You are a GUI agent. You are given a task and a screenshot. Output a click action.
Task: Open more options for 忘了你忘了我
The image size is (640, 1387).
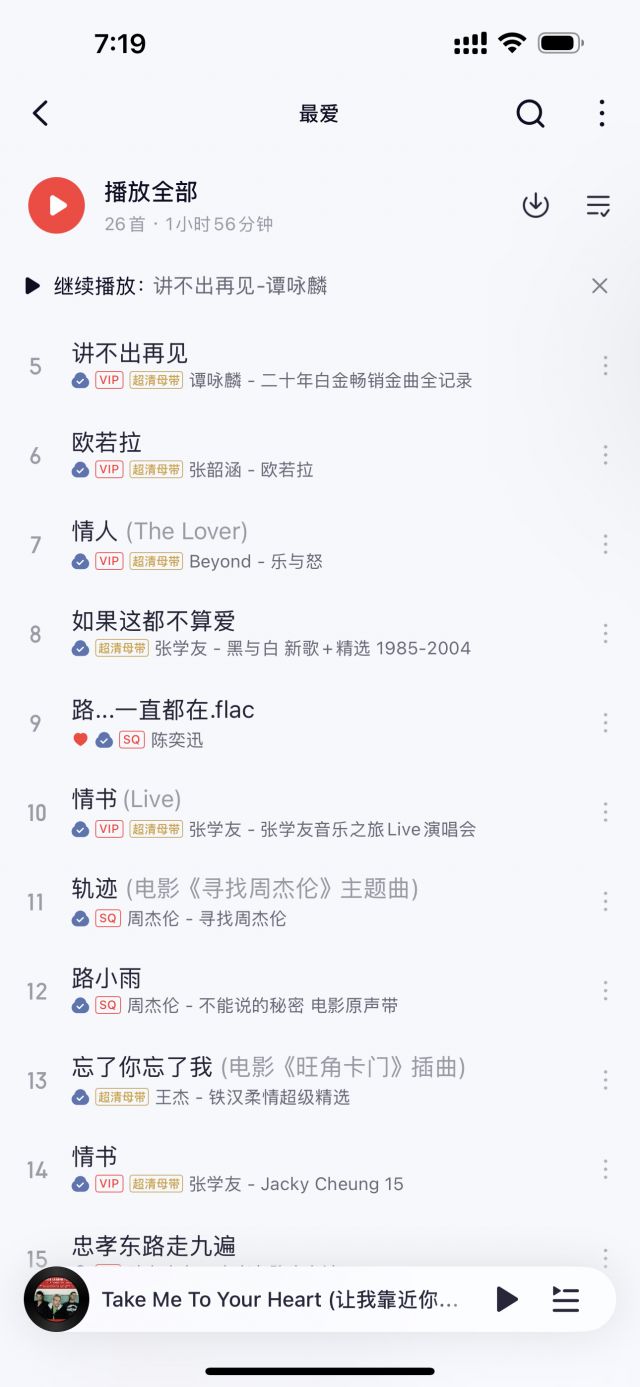605,1080
